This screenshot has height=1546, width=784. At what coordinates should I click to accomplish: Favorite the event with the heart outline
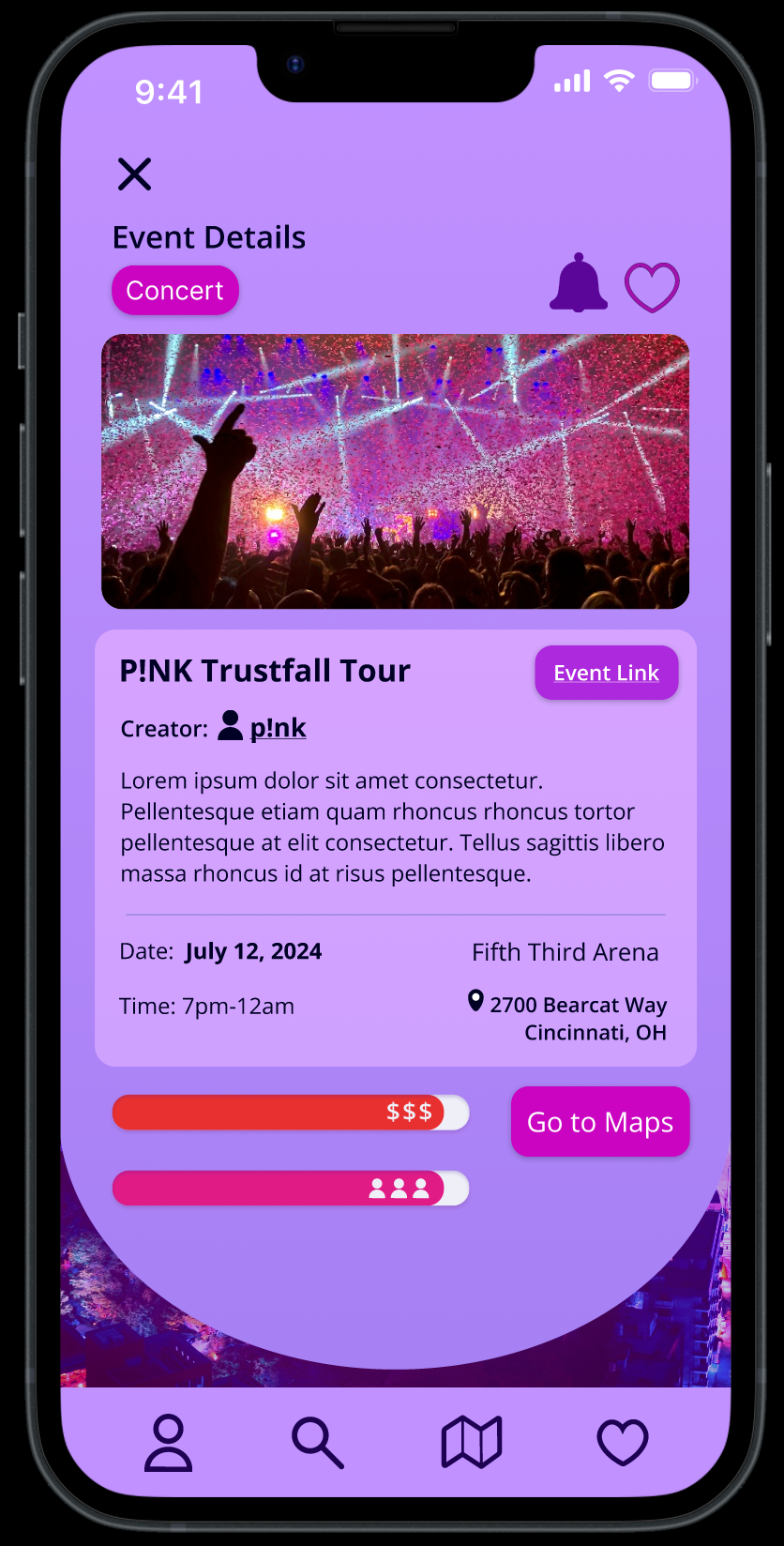click(652, 287)
